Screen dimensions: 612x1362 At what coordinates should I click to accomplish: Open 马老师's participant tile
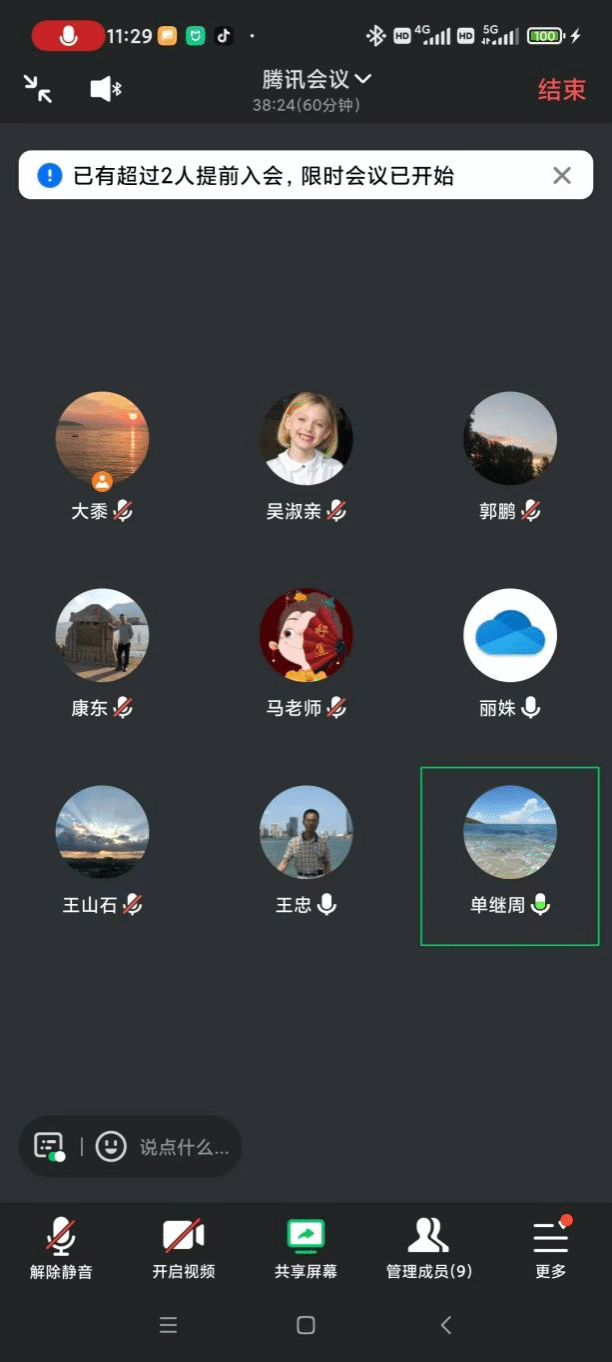tap(306, 636)
